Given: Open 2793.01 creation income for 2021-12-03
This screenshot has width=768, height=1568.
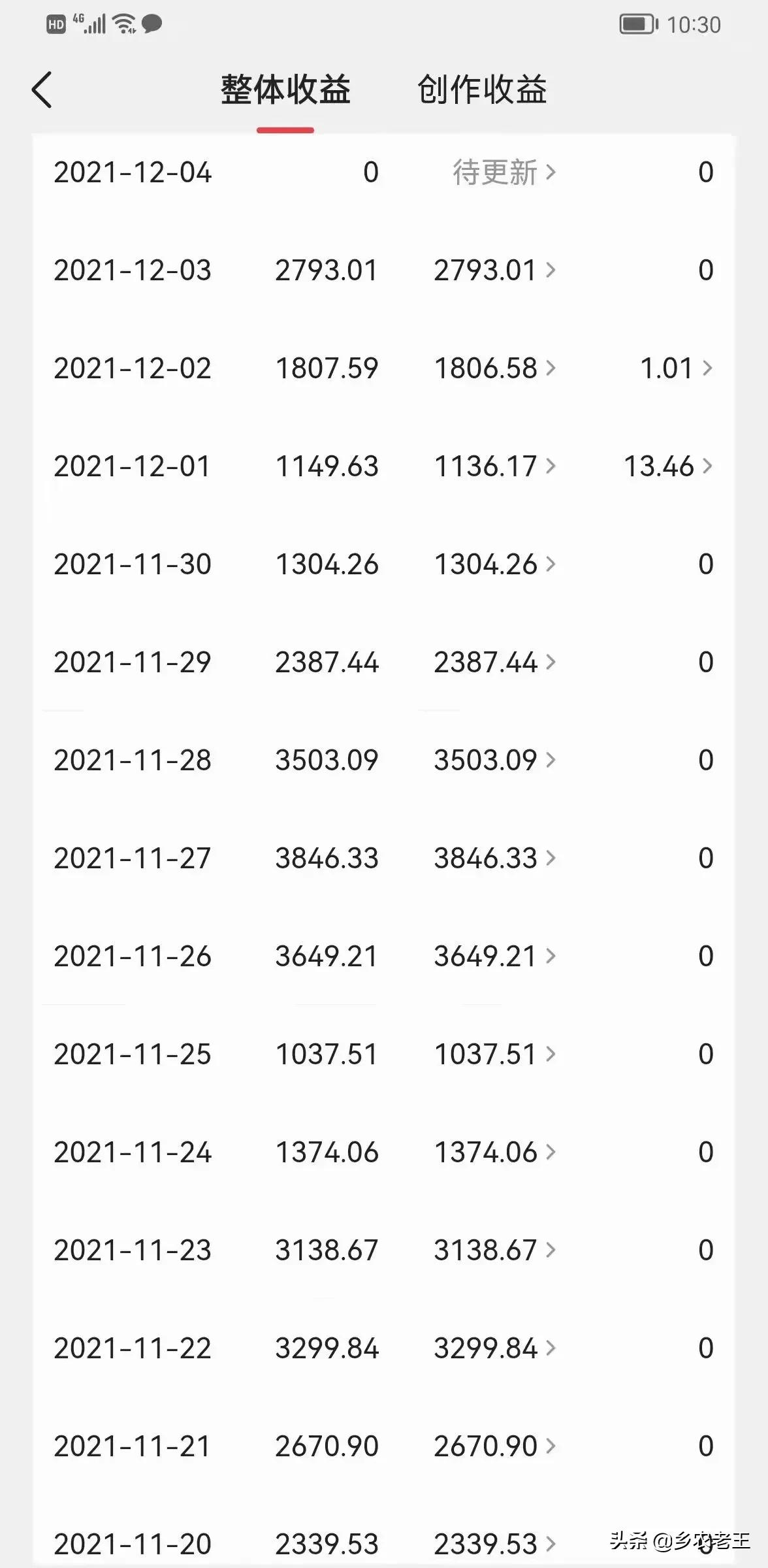Looking at the screenshot, I should click(x=494, y=270).
